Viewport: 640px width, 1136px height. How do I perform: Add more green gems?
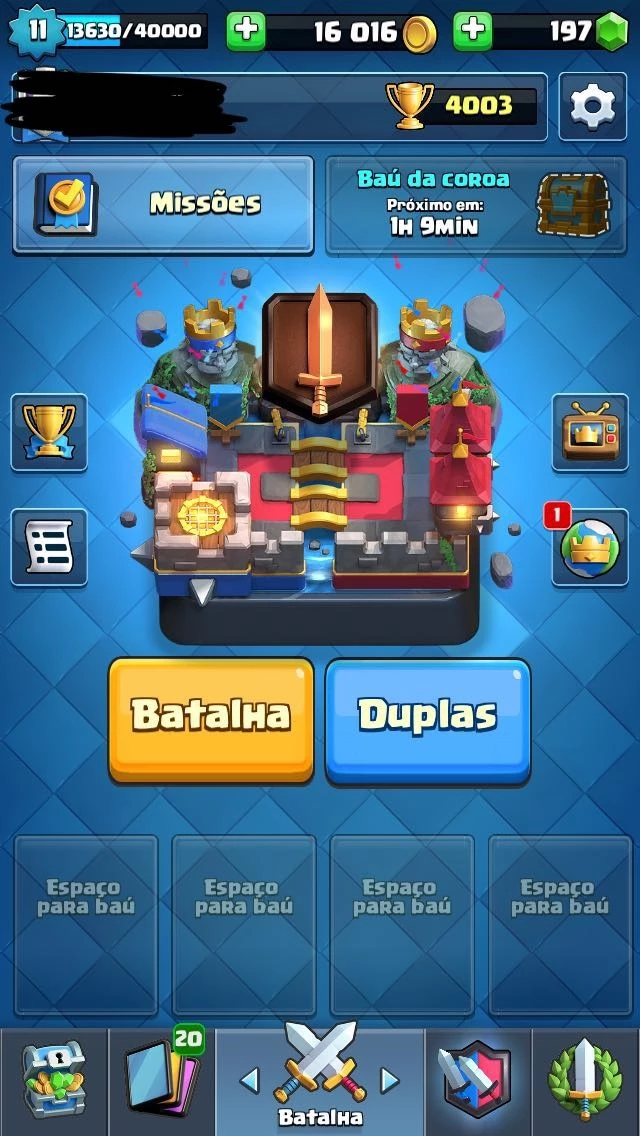click(473, 32)
